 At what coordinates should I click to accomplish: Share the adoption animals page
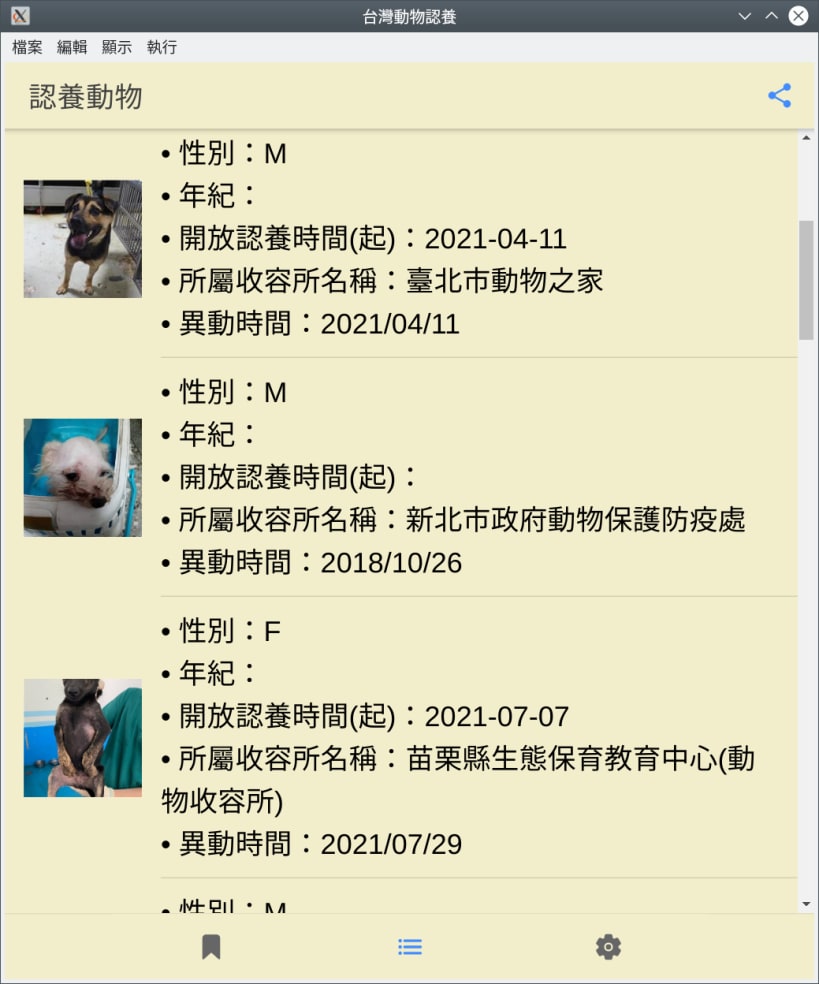(779, 96)
